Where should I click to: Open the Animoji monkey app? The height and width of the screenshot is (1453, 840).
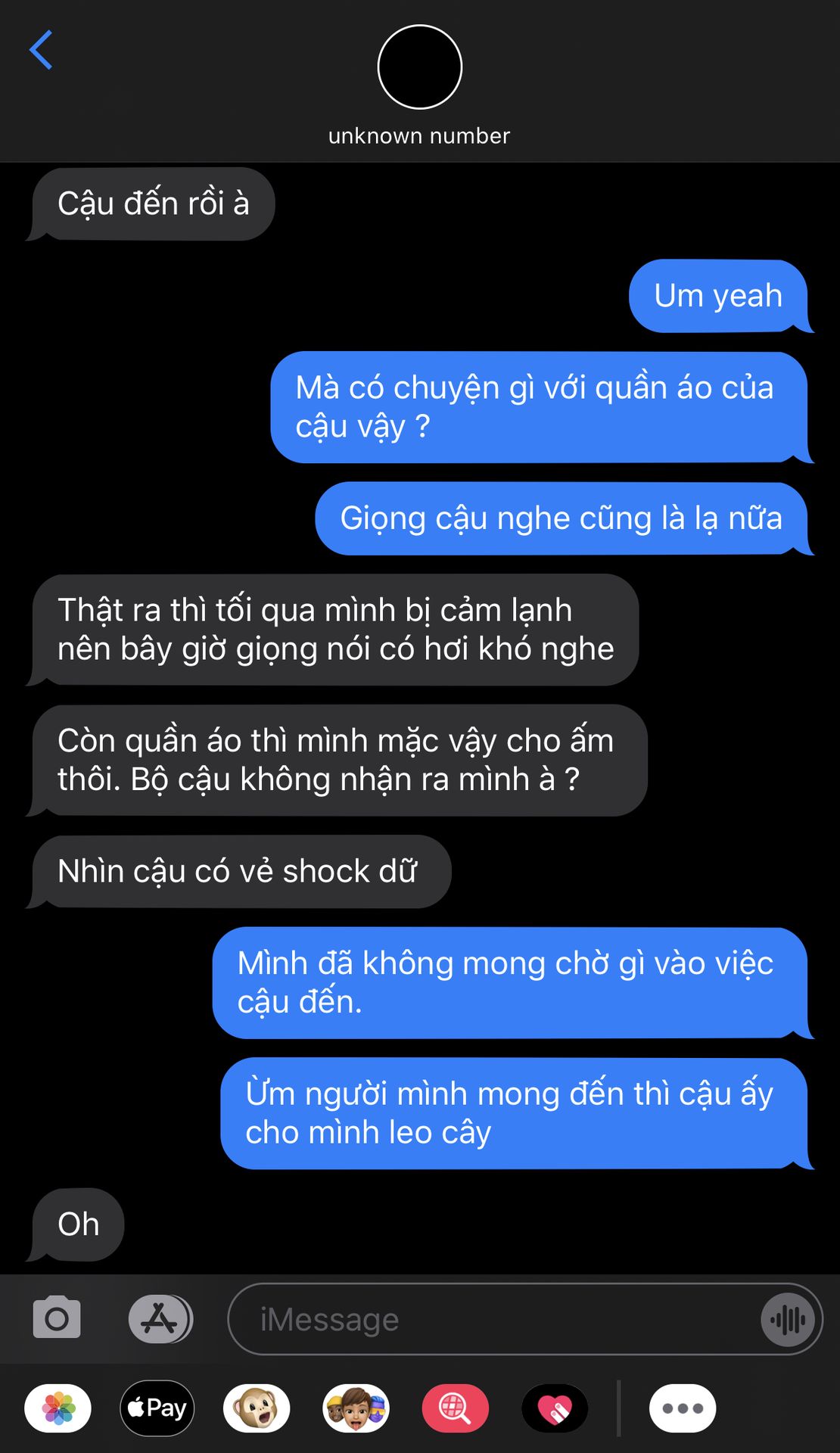[x=257, y=1408]
